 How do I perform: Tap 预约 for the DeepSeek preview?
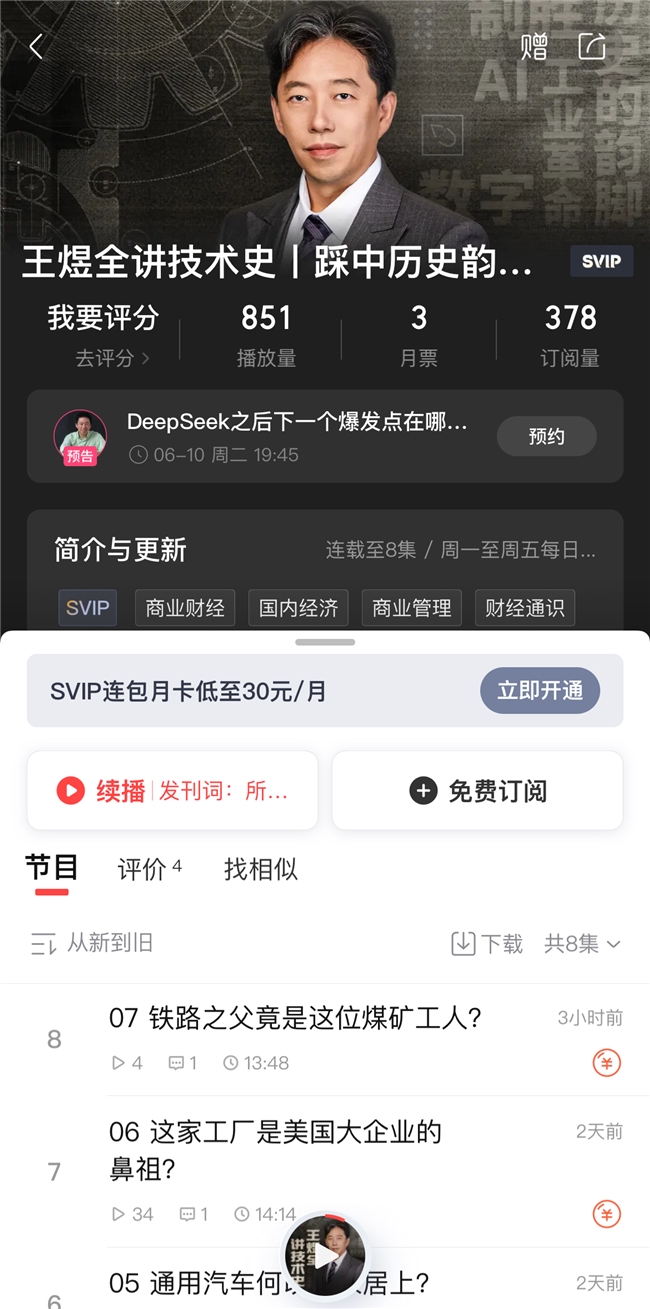point(546,436)
